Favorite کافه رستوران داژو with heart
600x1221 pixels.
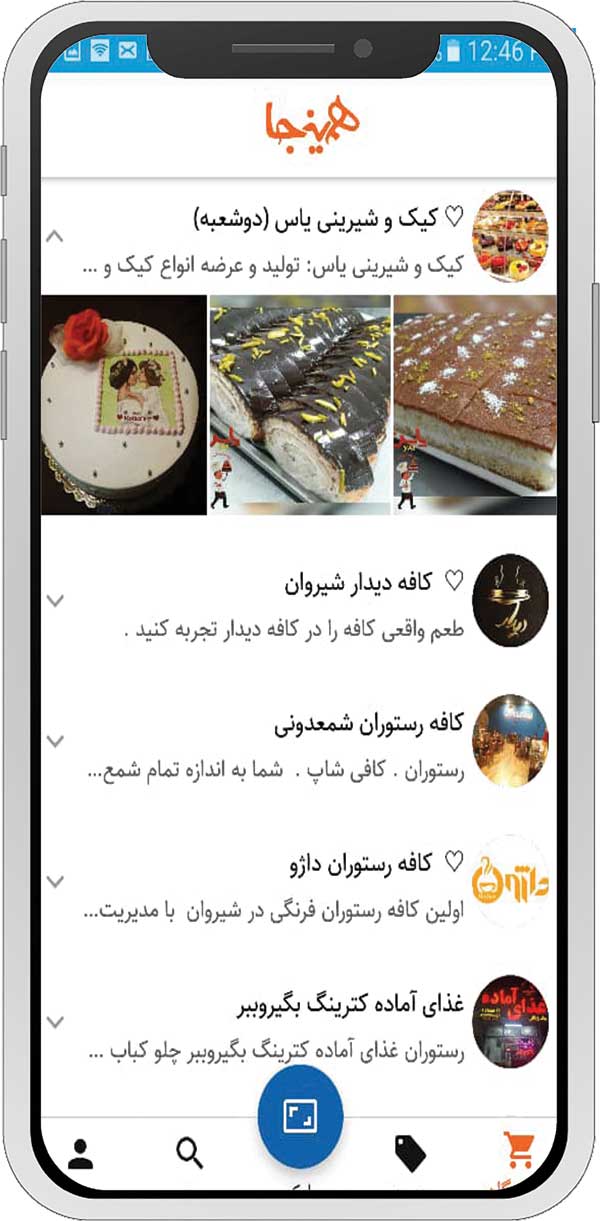[x=454, y=863]
